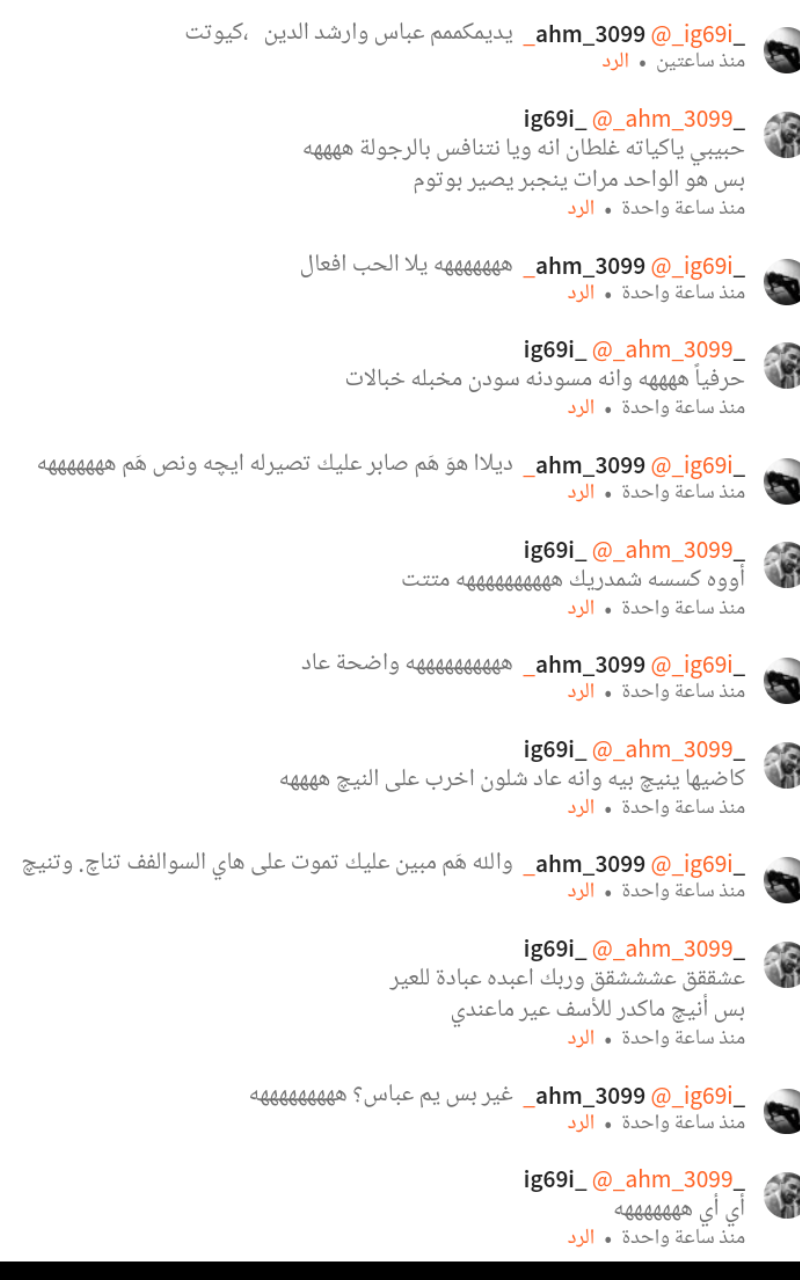Reply to the comment starting with حرفياً
The width and height of the screenshot is (800, 1280).
click(x=581, y=407)
